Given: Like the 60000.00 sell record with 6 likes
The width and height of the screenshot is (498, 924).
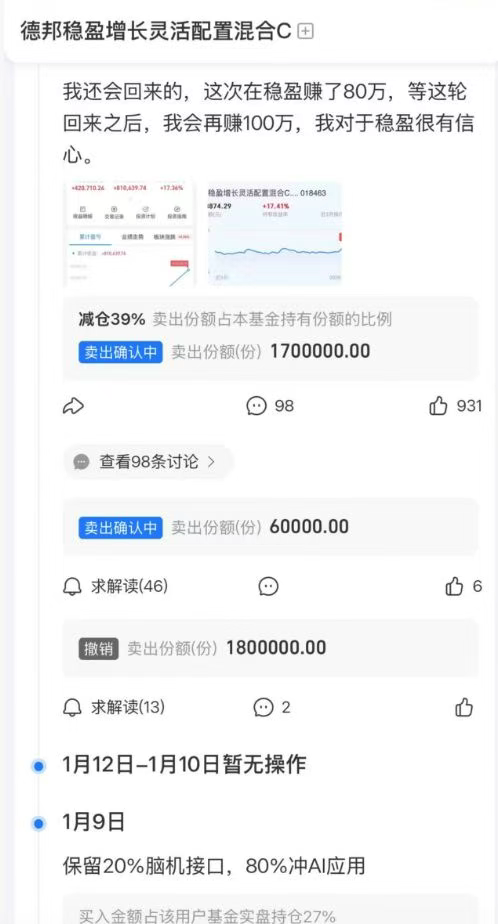Looking at the screenshot, I should (x=463, y=586).
